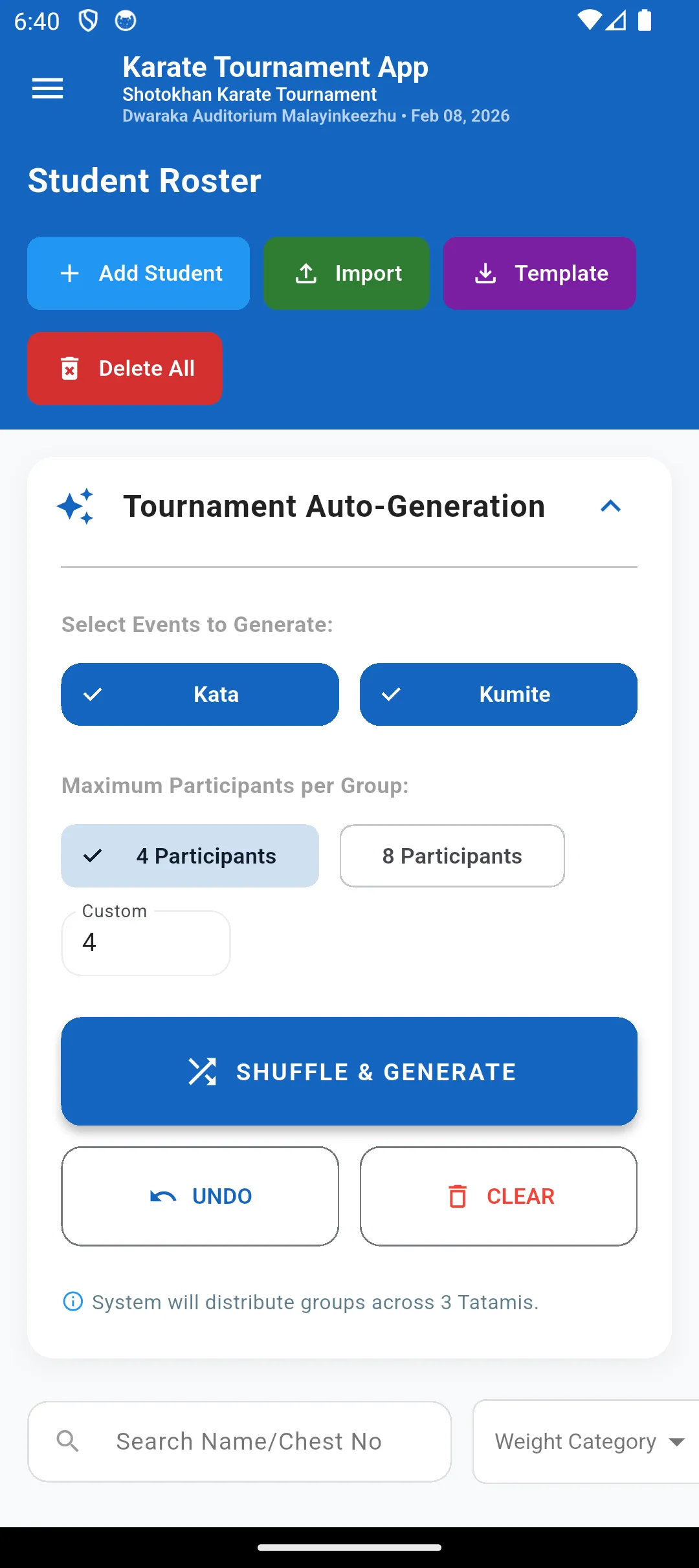Click the trash icon on Delete All

(x=70, y=369)
